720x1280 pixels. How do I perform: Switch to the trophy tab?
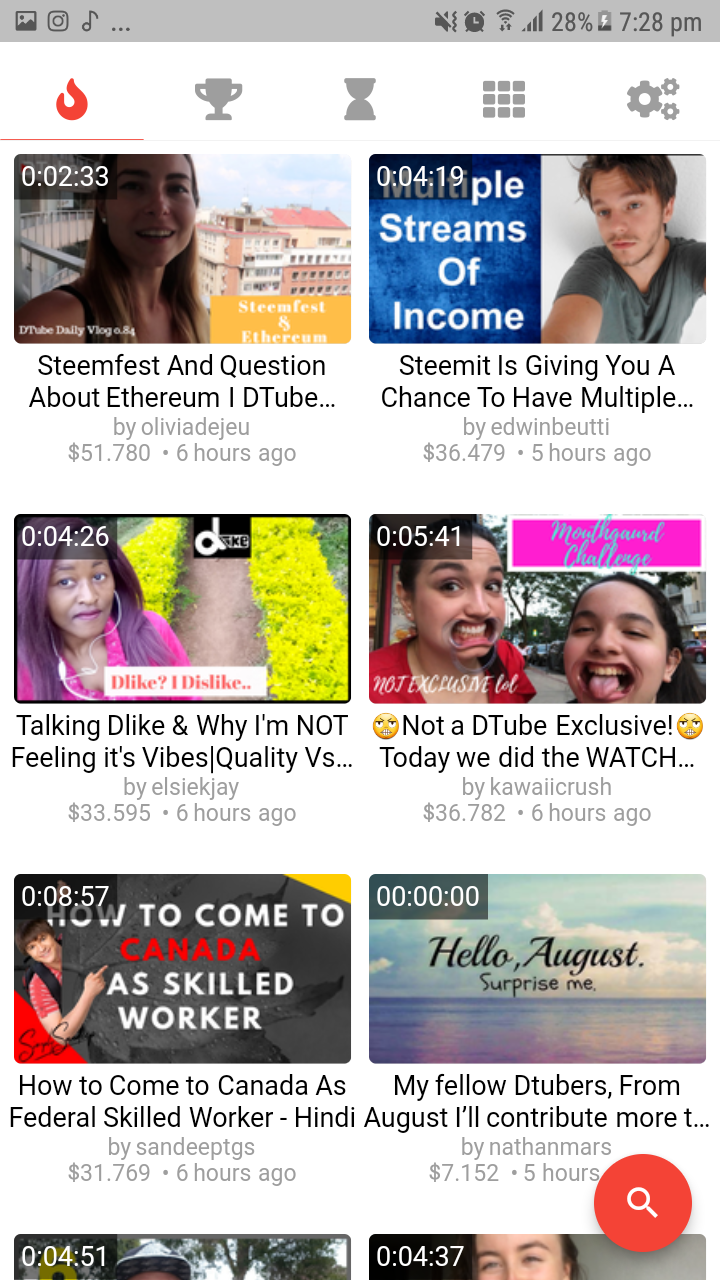click(217, 99)
